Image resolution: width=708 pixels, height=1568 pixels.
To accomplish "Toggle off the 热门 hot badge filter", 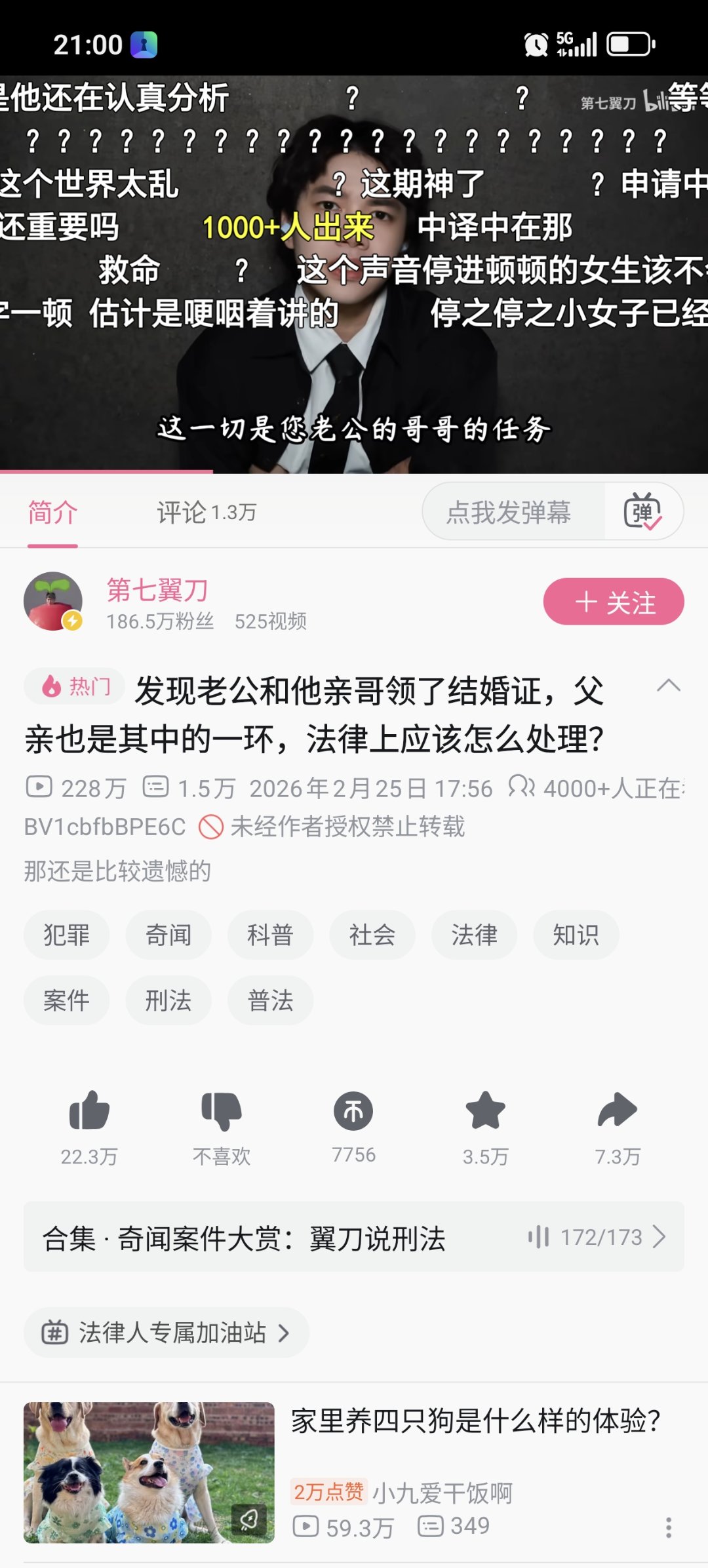I will [x=73, y=686].
